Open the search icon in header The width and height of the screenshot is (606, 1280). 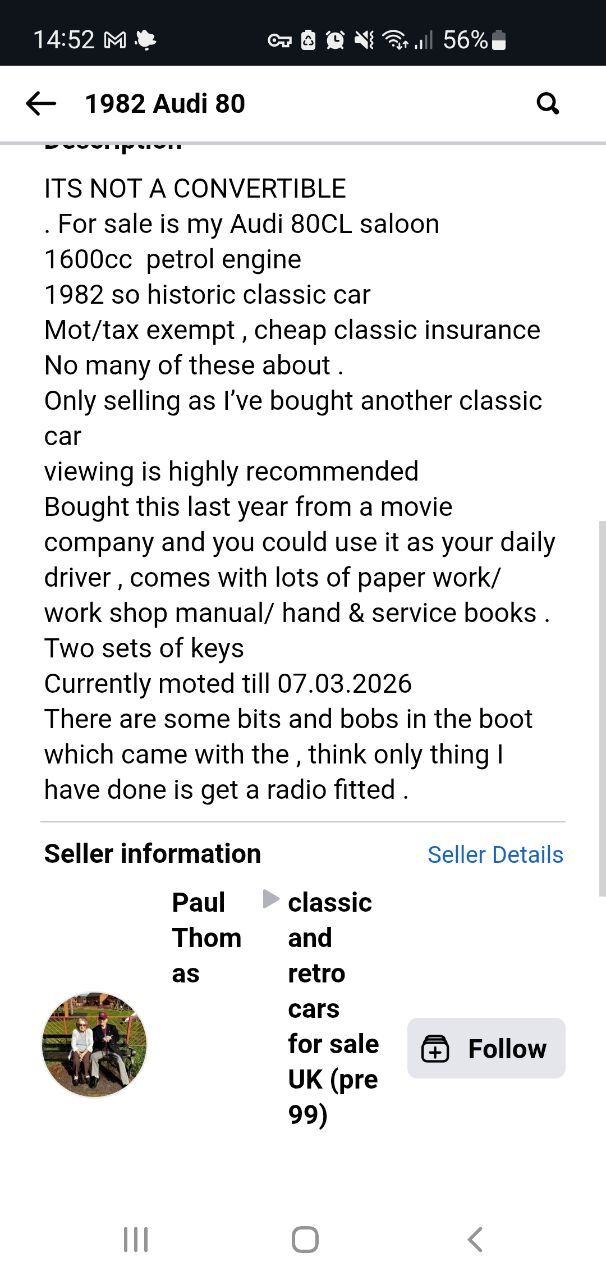548,103
